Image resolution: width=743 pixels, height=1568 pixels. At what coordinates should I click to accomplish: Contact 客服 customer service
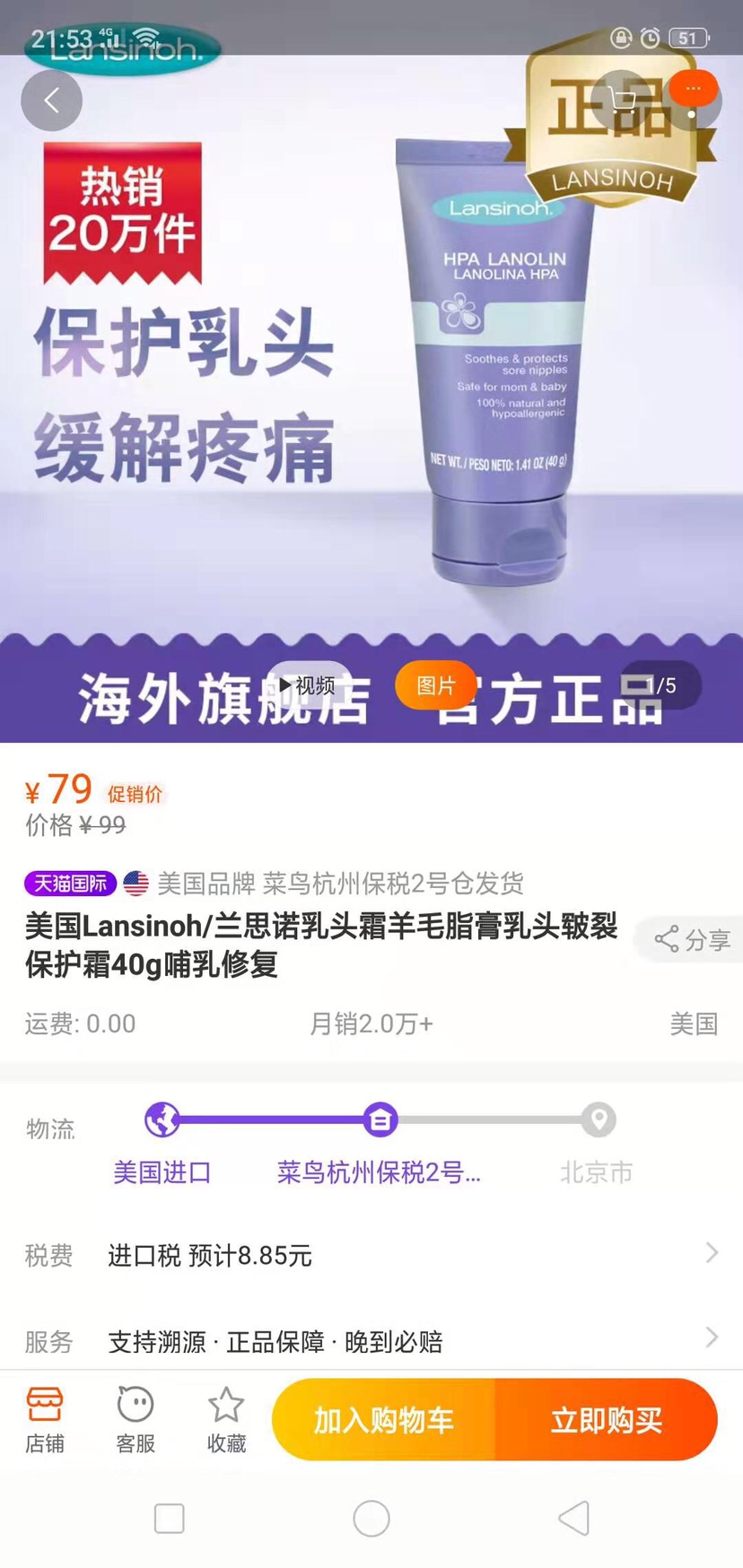(x=135, y=1419)
